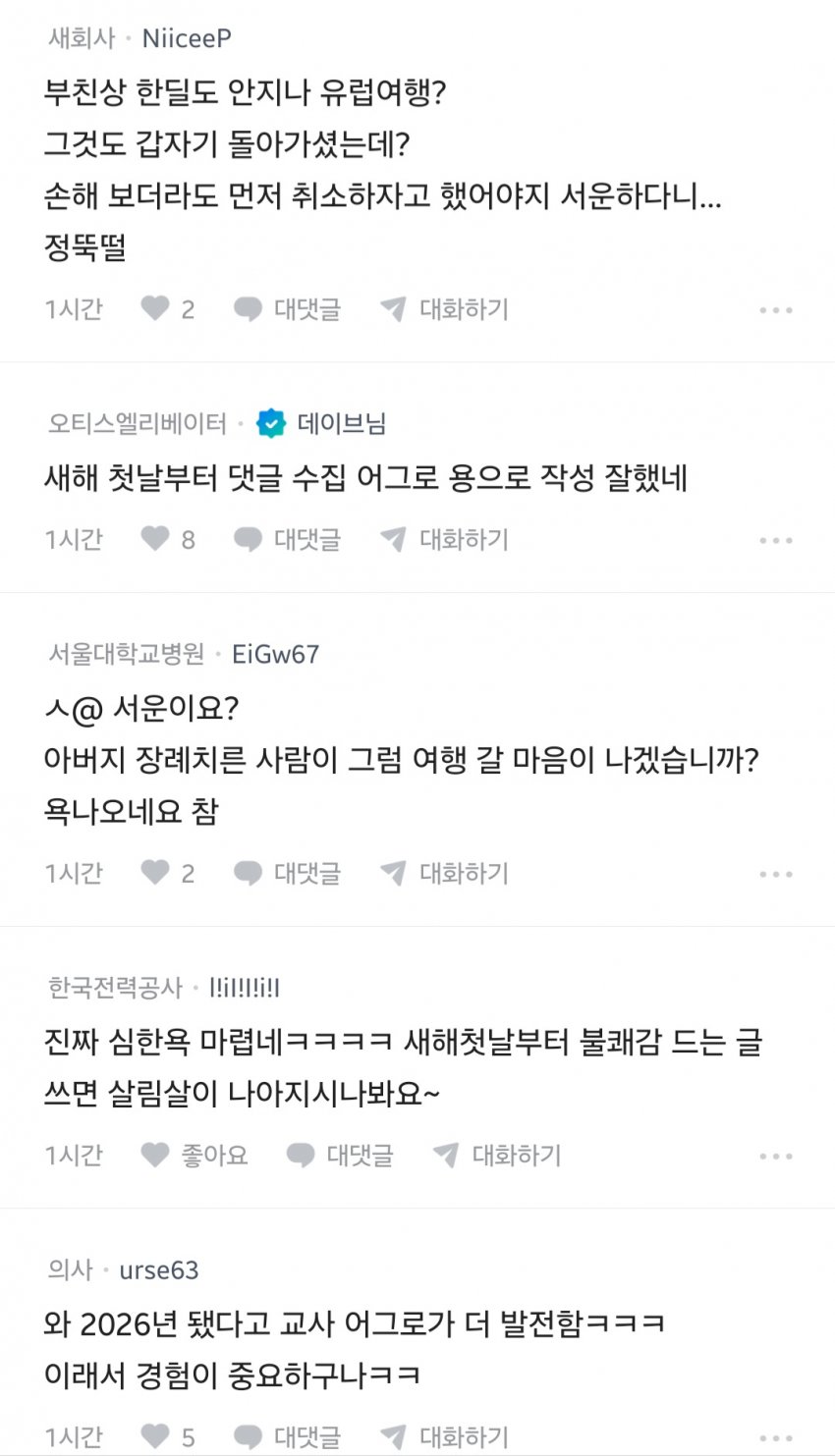
Task: Like EiGw67's comment
Action: pos(156,873)
